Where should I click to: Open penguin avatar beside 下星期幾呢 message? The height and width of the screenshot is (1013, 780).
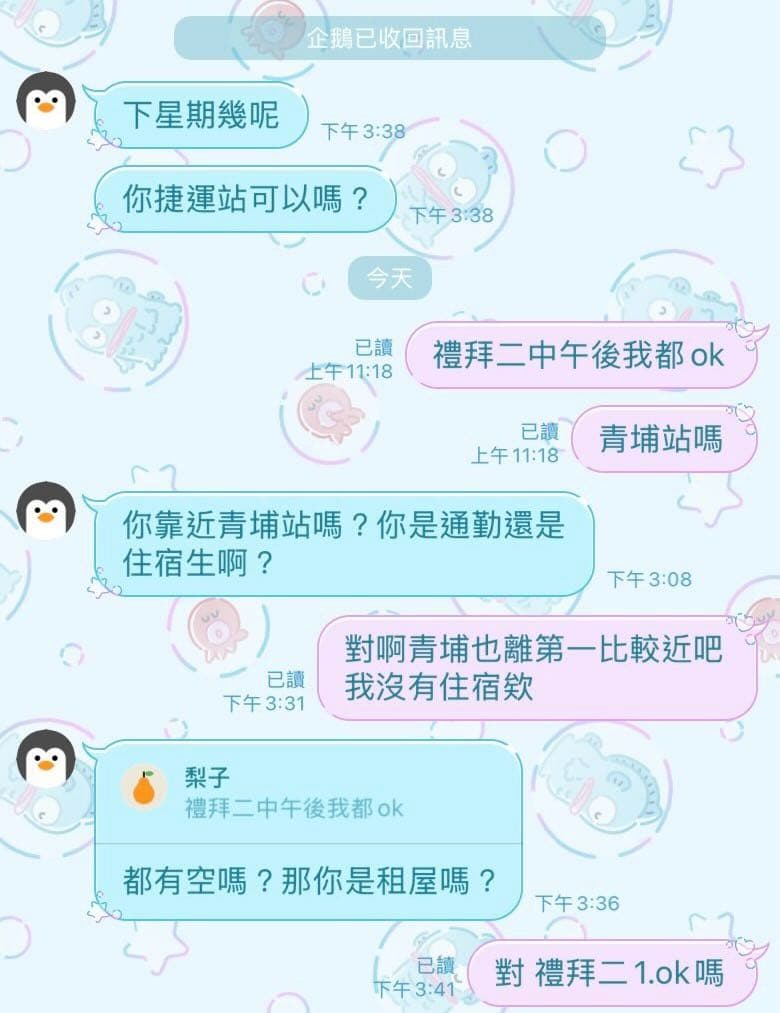pyautogui.click(x=46, y=101)
